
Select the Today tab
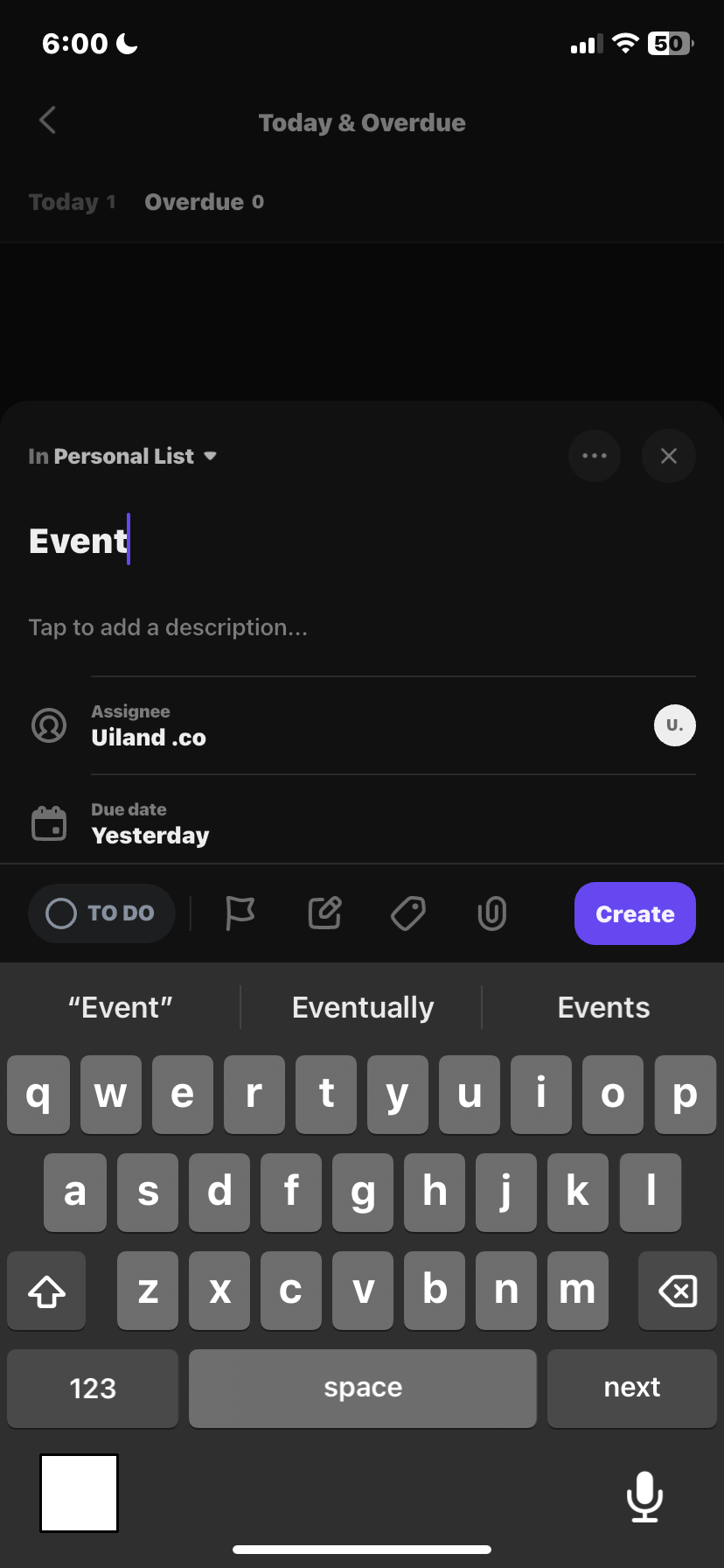tap(72, 201)
